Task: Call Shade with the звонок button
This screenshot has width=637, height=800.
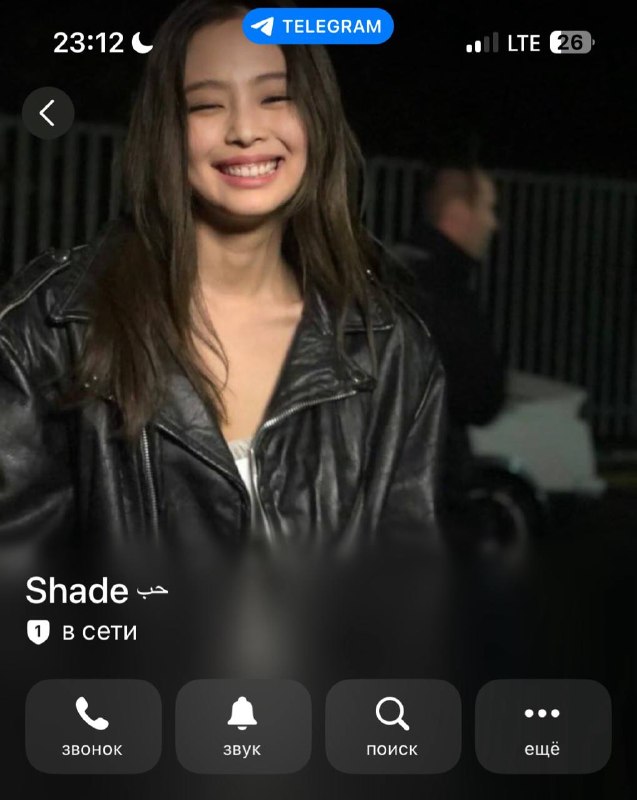Action: pyautogui.click(x=93, y=726)
